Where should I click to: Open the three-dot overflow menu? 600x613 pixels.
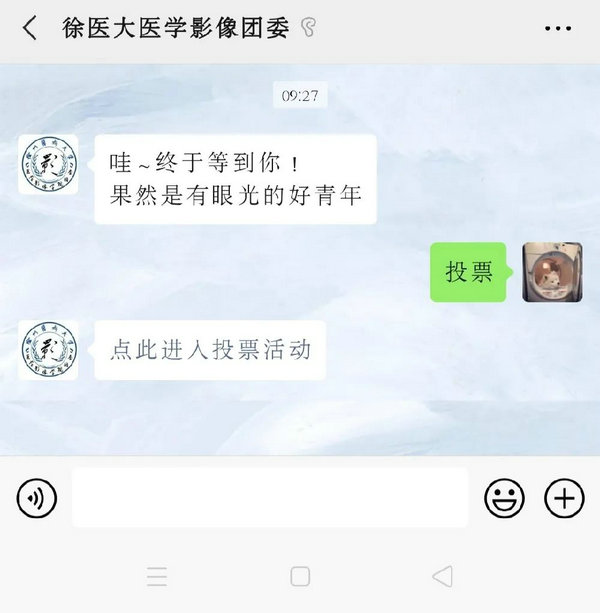tap(557, 28)
